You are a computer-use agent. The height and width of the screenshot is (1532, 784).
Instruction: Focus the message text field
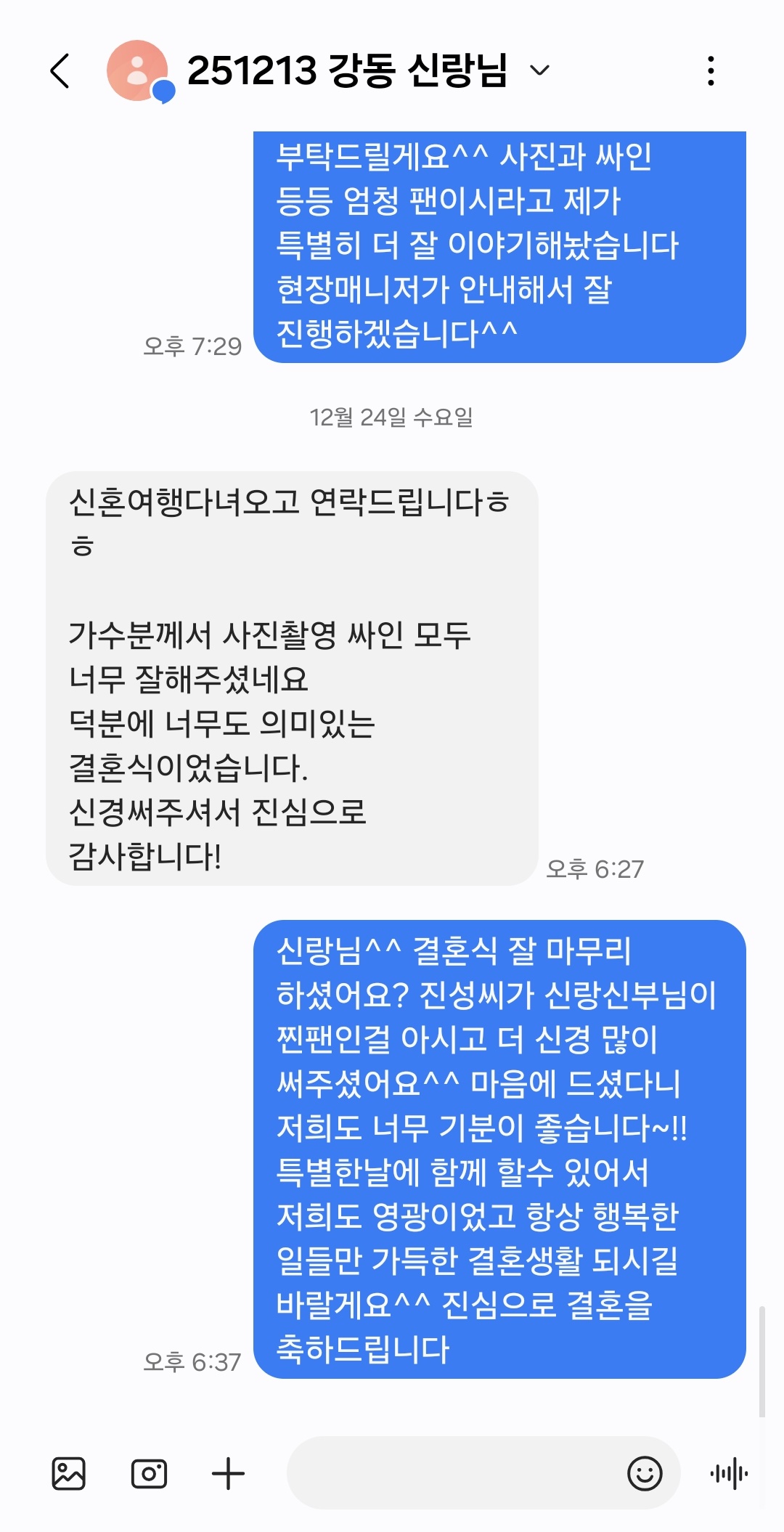point(450,1473)
